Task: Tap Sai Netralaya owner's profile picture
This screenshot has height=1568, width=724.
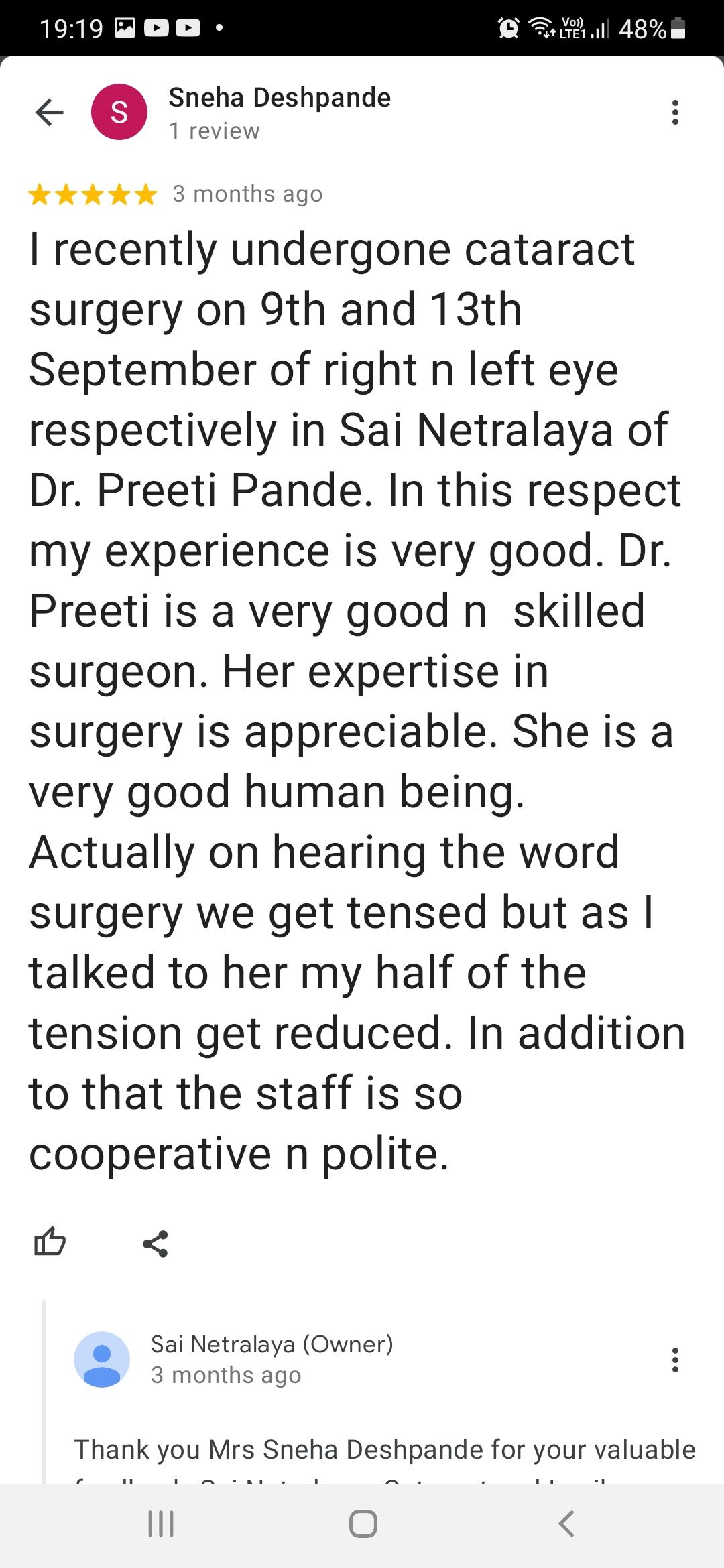Action: [103, 1359]
